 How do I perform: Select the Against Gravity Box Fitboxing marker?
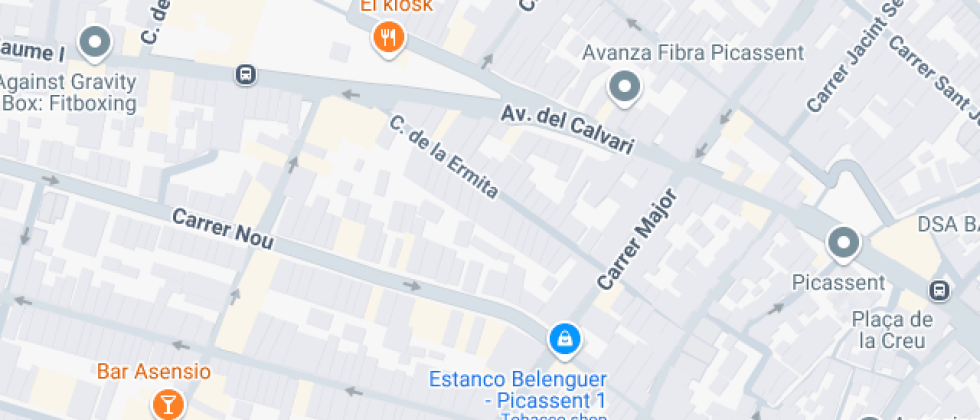click(95, 44)
